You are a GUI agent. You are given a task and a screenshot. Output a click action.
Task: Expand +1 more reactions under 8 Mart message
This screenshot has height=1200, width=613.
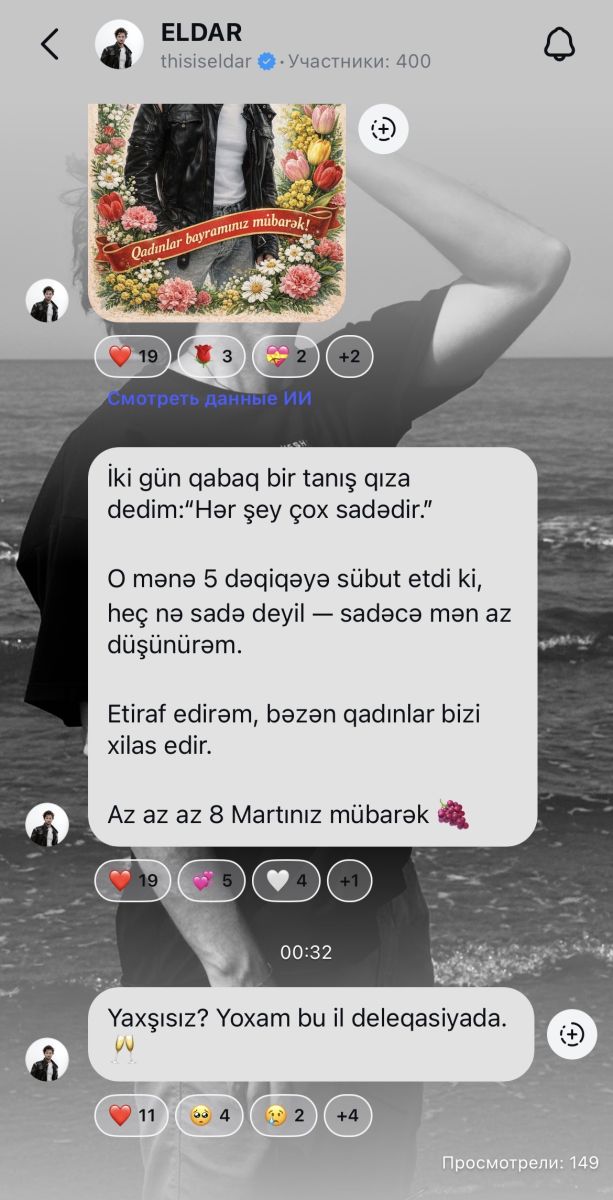[350, 881]
